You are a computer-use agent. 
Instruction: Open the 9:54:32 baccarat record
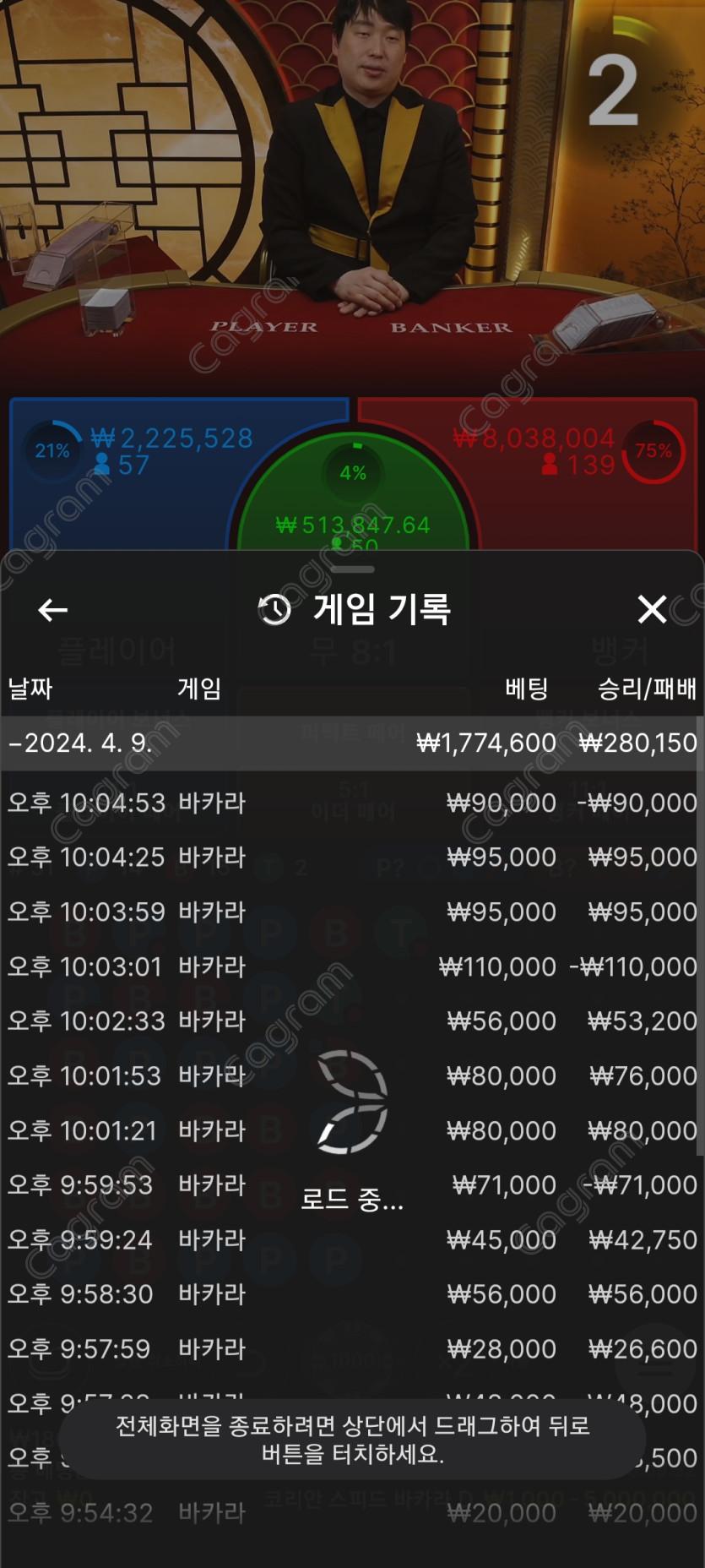coord(351,1513)
